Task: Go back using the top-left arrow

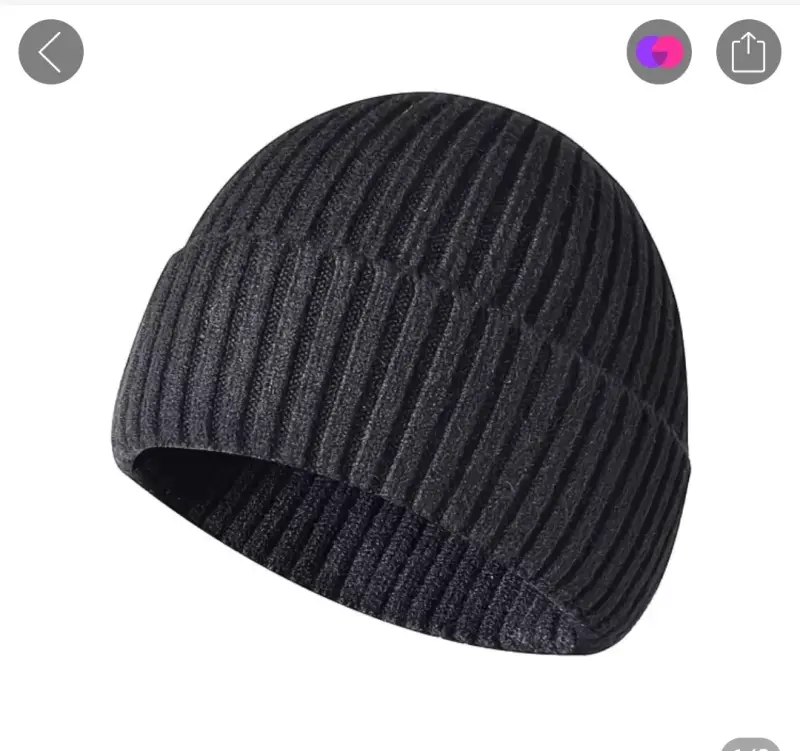Action: (51, 52)
